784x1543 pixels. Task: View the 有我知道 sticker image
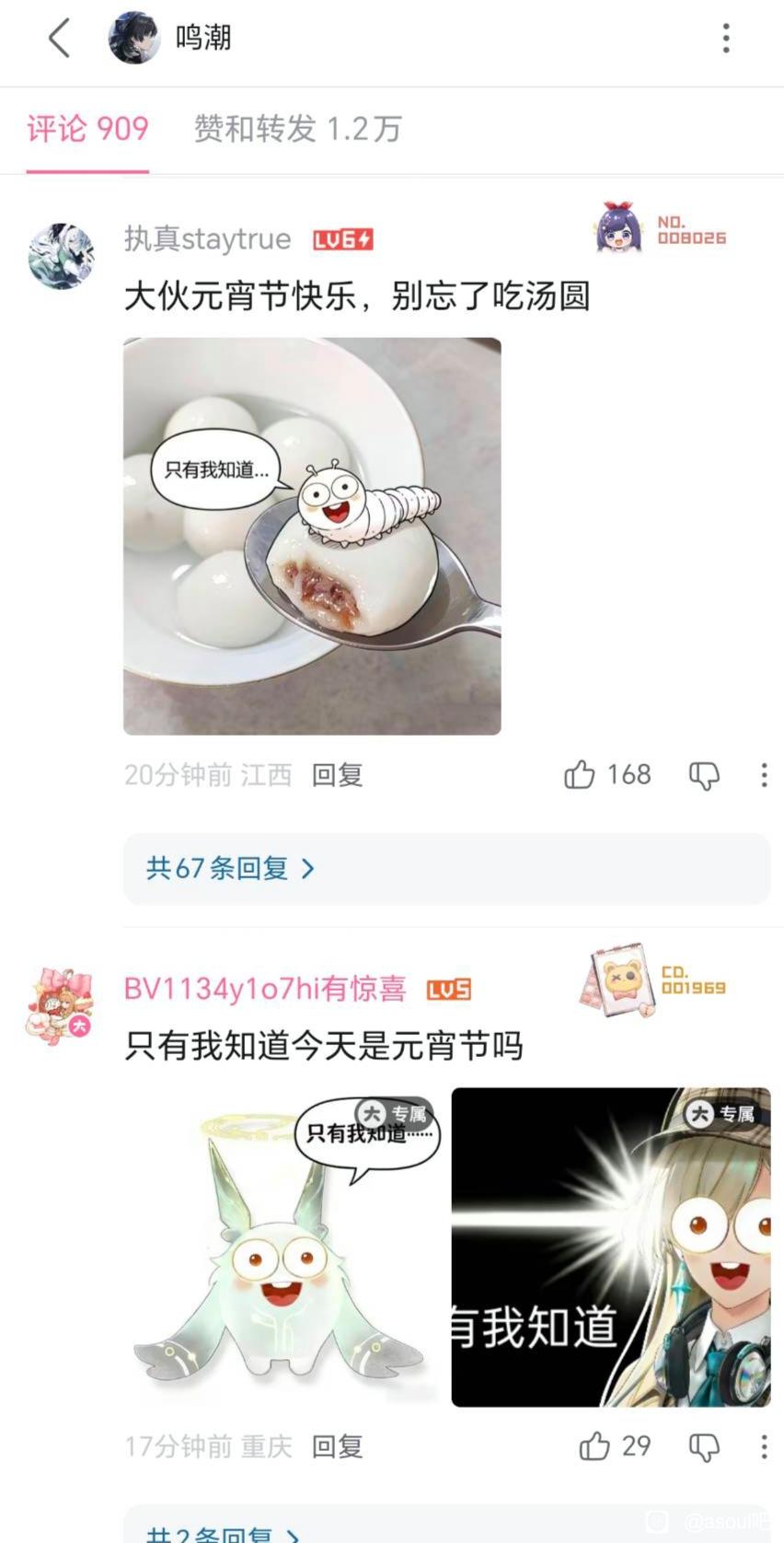(611, 1247)
